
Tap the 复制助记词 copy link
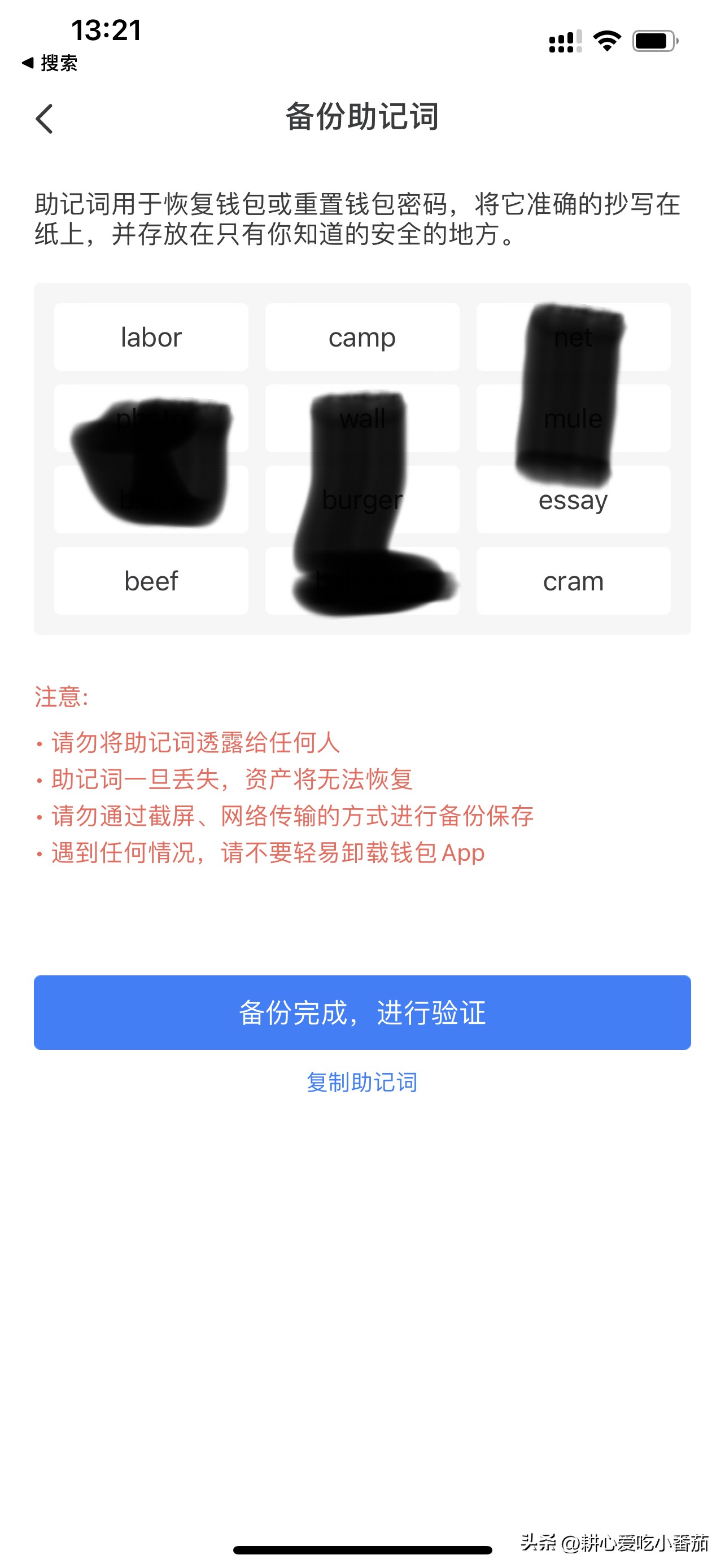(x=362, y=1082)
